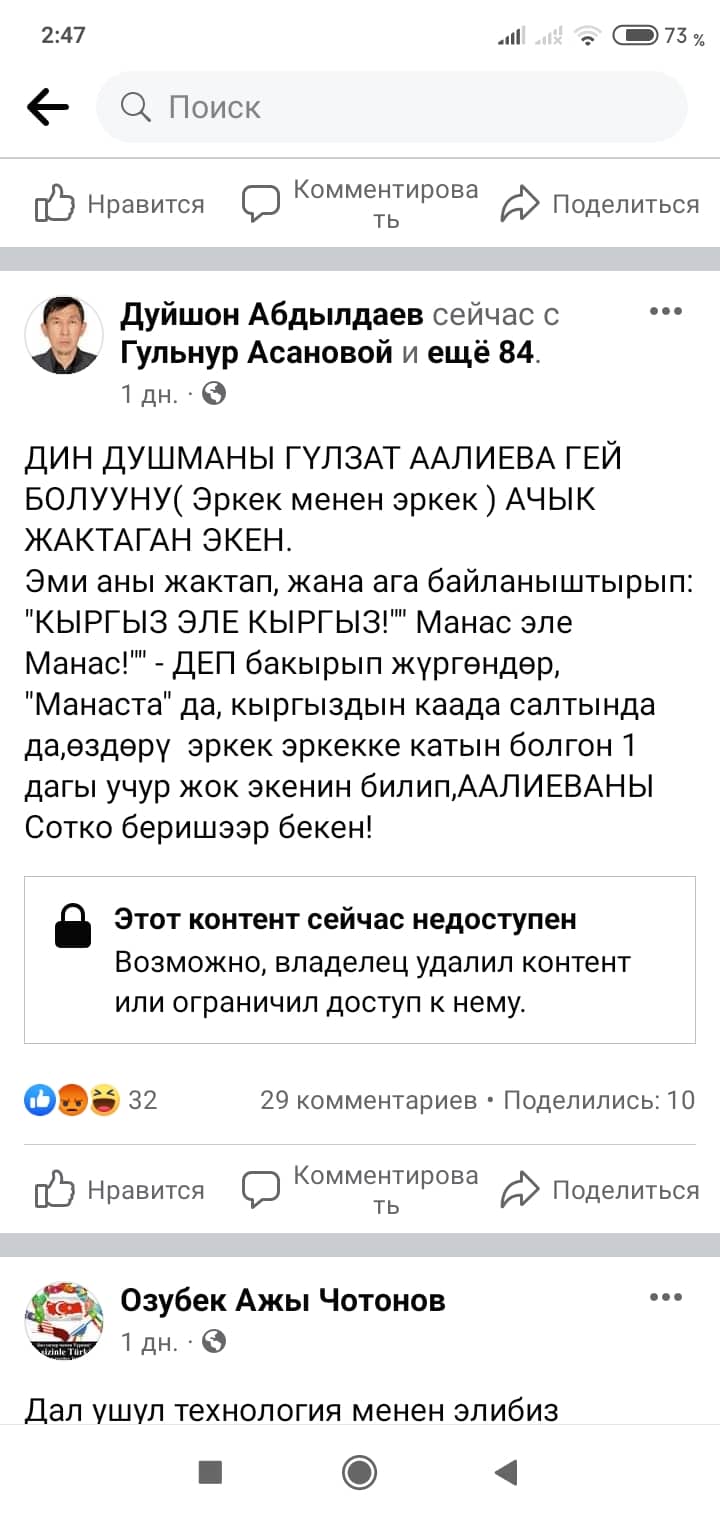The width and height of the screenshot is (720, 1520).
Task: Tap the system home button
Action: click(359, 1472)
